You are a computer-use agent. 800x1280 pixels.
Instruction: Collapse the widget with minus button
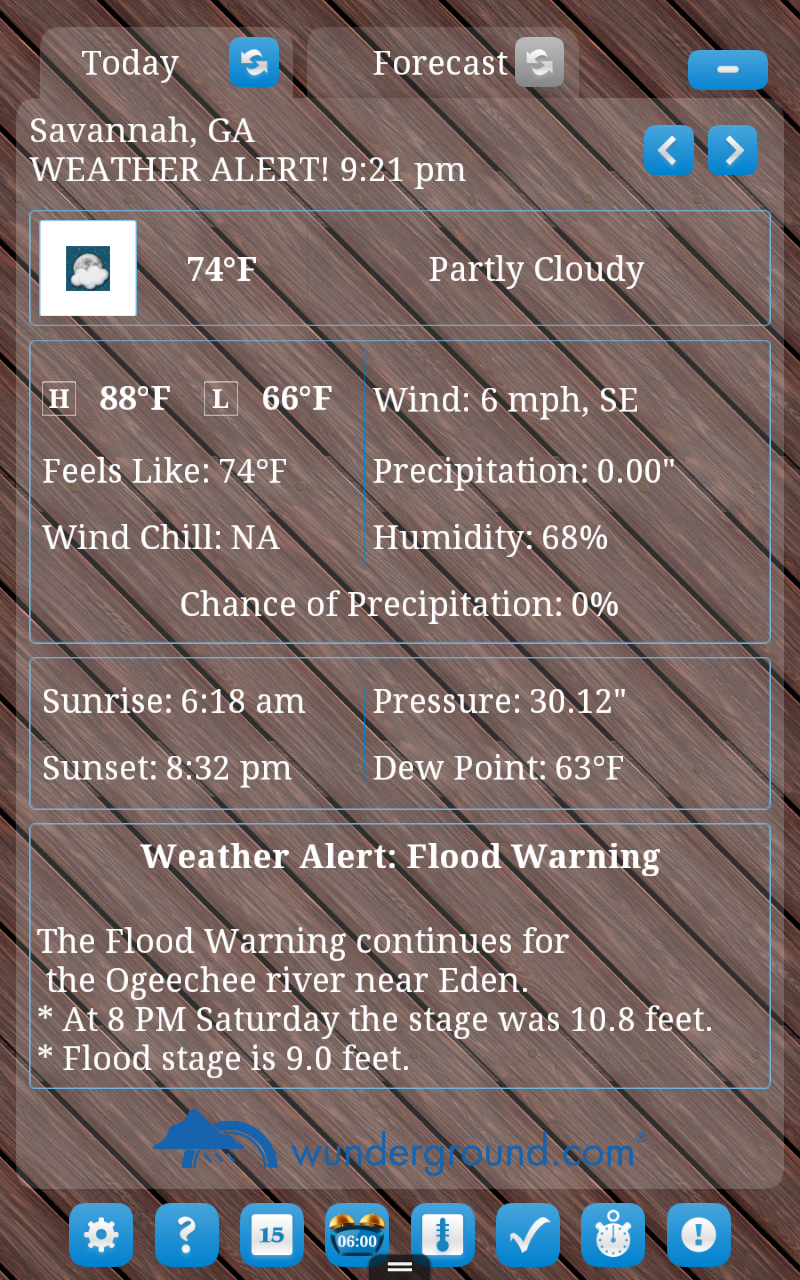(x=727, y=70)
